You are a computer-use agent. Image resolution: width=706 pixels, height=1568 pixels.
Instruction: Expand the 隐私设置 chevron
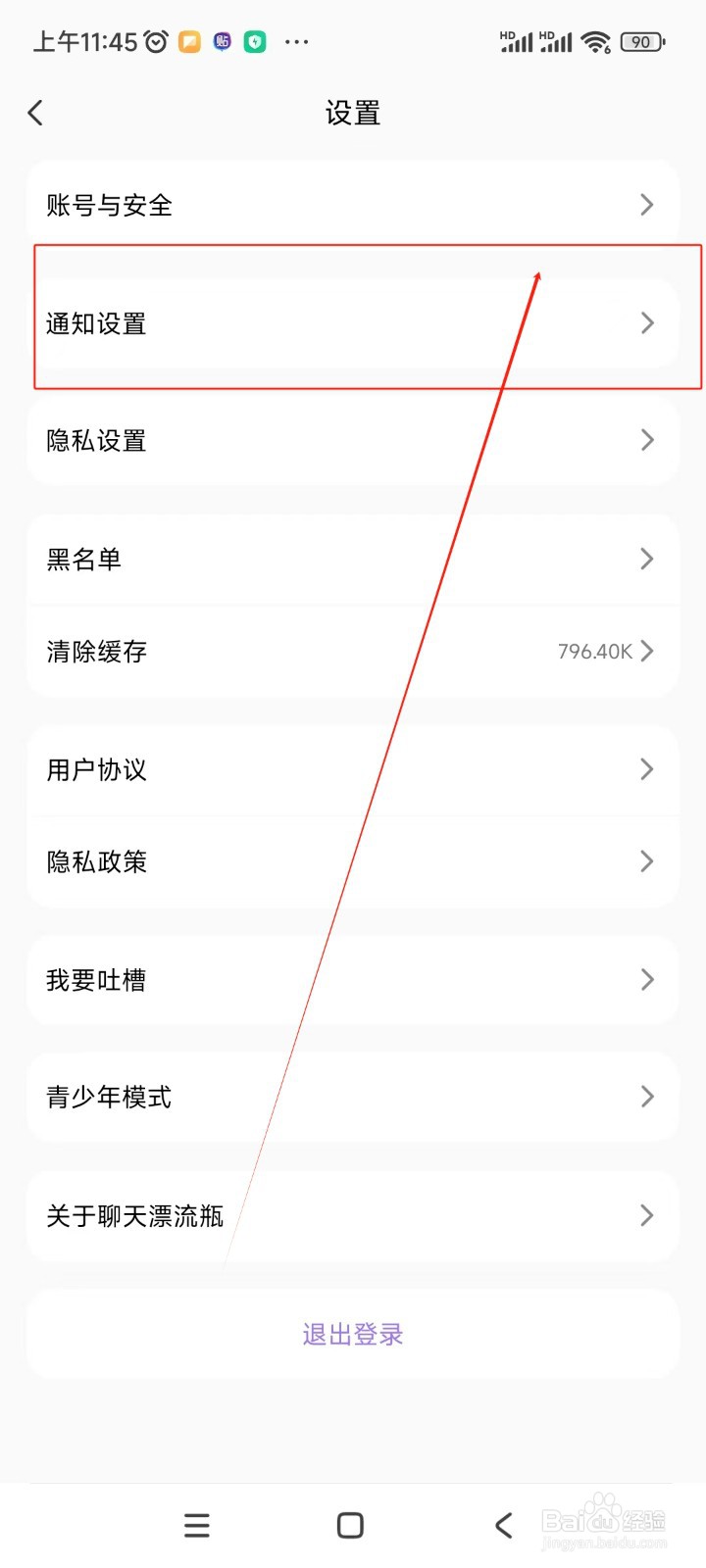tap(646, 440)
